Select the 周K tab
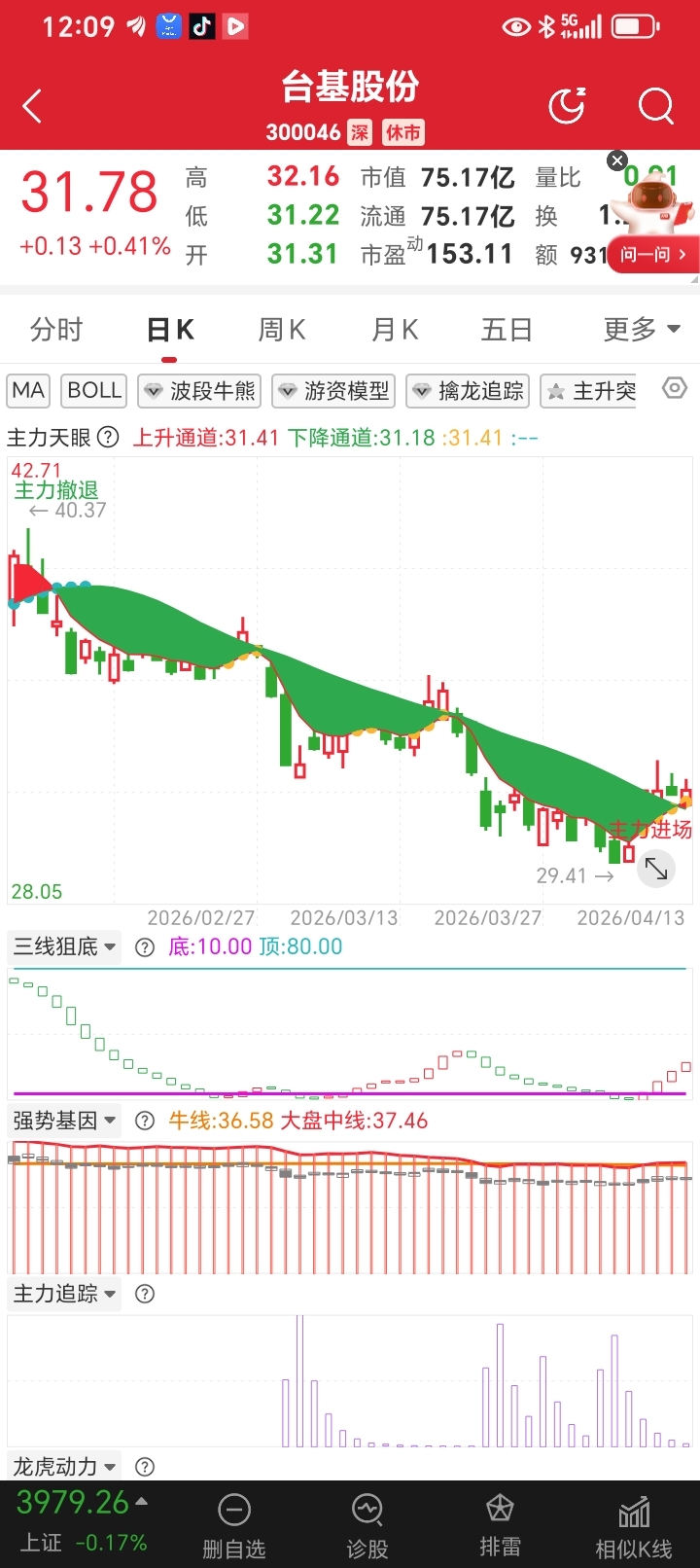The image size is (700, 1568). (x=282, y=330)
